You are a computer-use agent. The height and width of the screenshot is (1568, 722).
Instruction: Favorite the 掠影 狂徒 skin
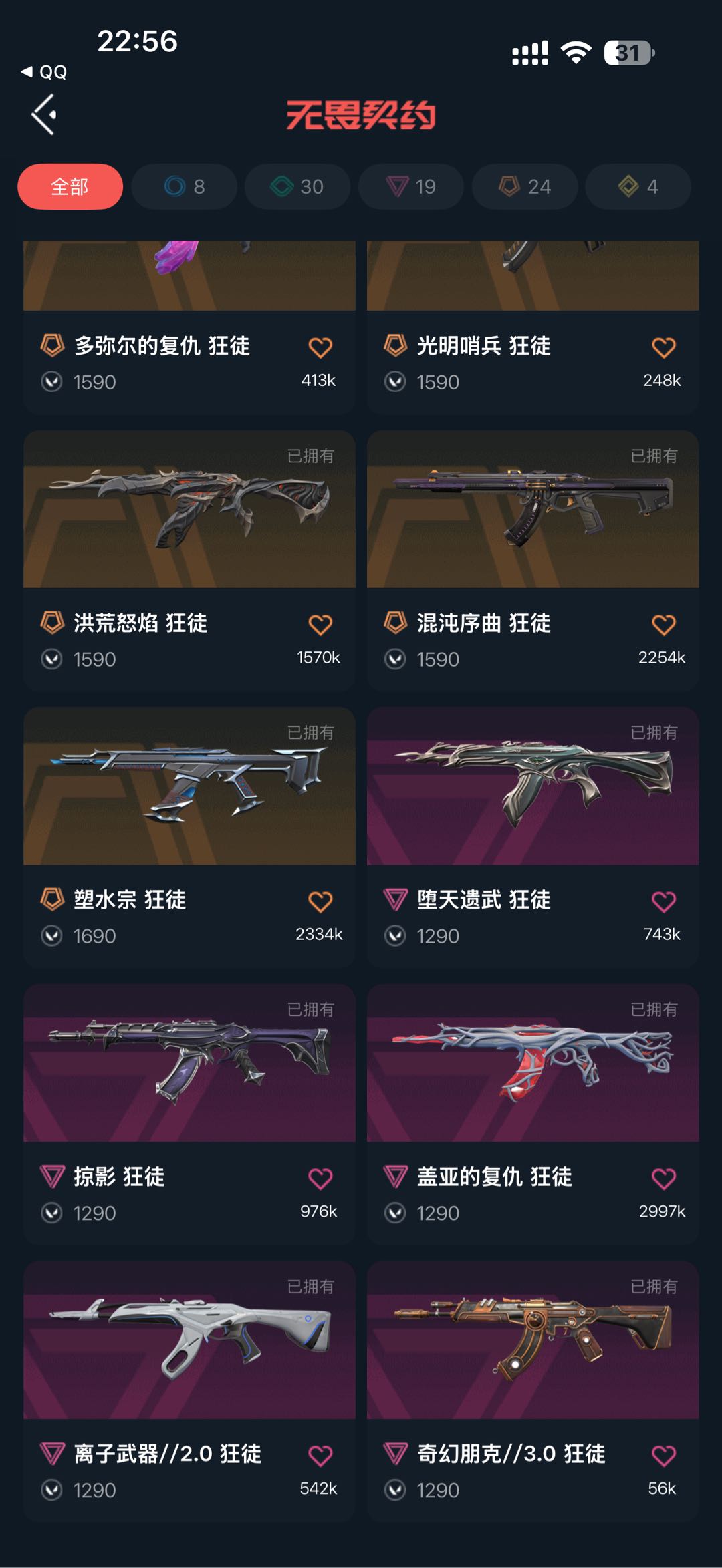(320, 1179)
